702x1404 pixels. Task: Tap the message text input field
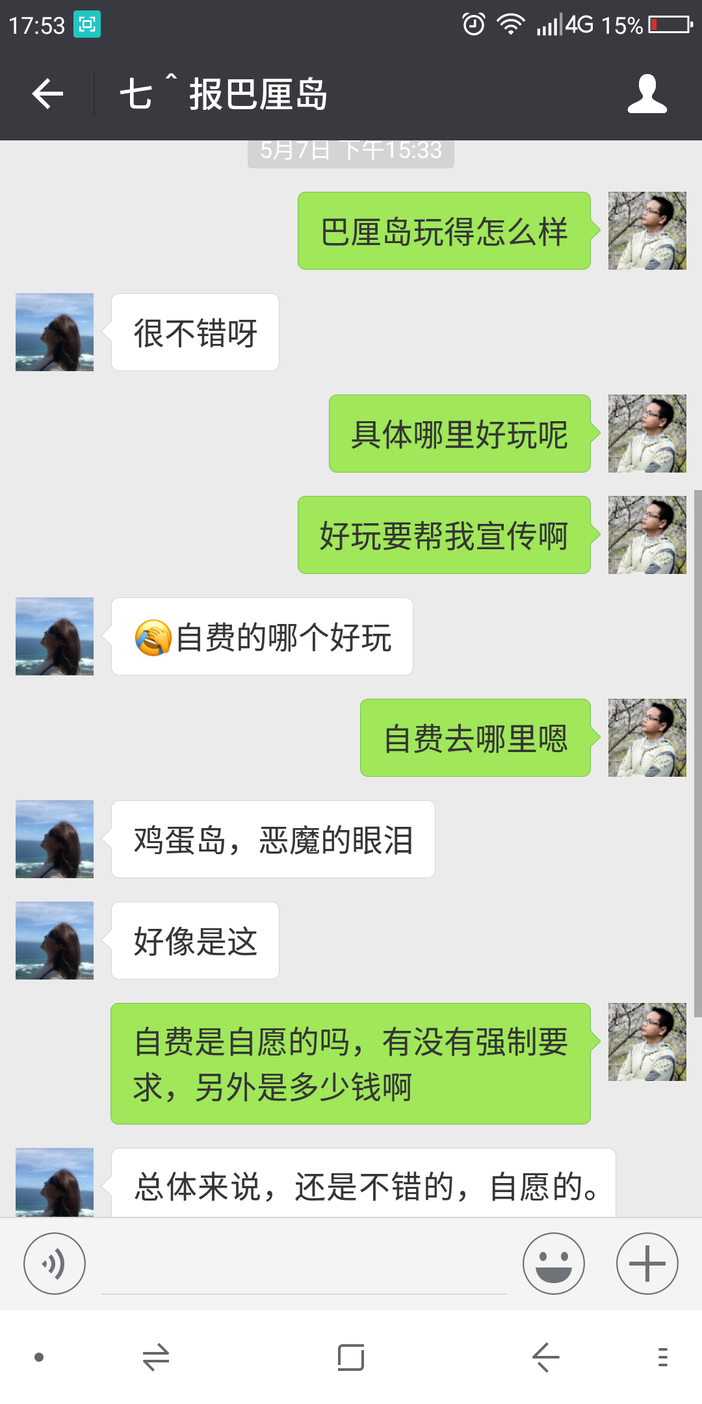pyautogui.click(x=304, y=1266)
